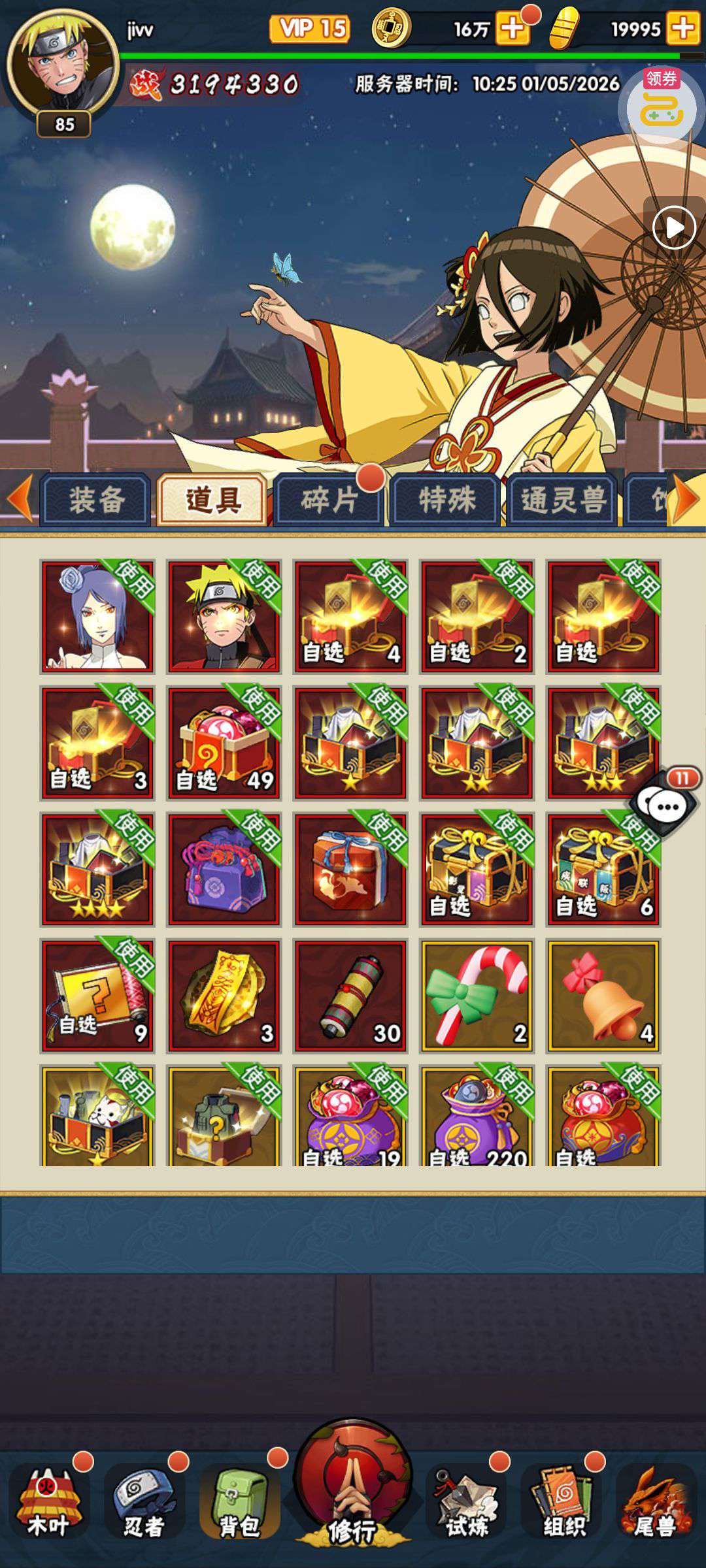Select the candy cane item

477,996
